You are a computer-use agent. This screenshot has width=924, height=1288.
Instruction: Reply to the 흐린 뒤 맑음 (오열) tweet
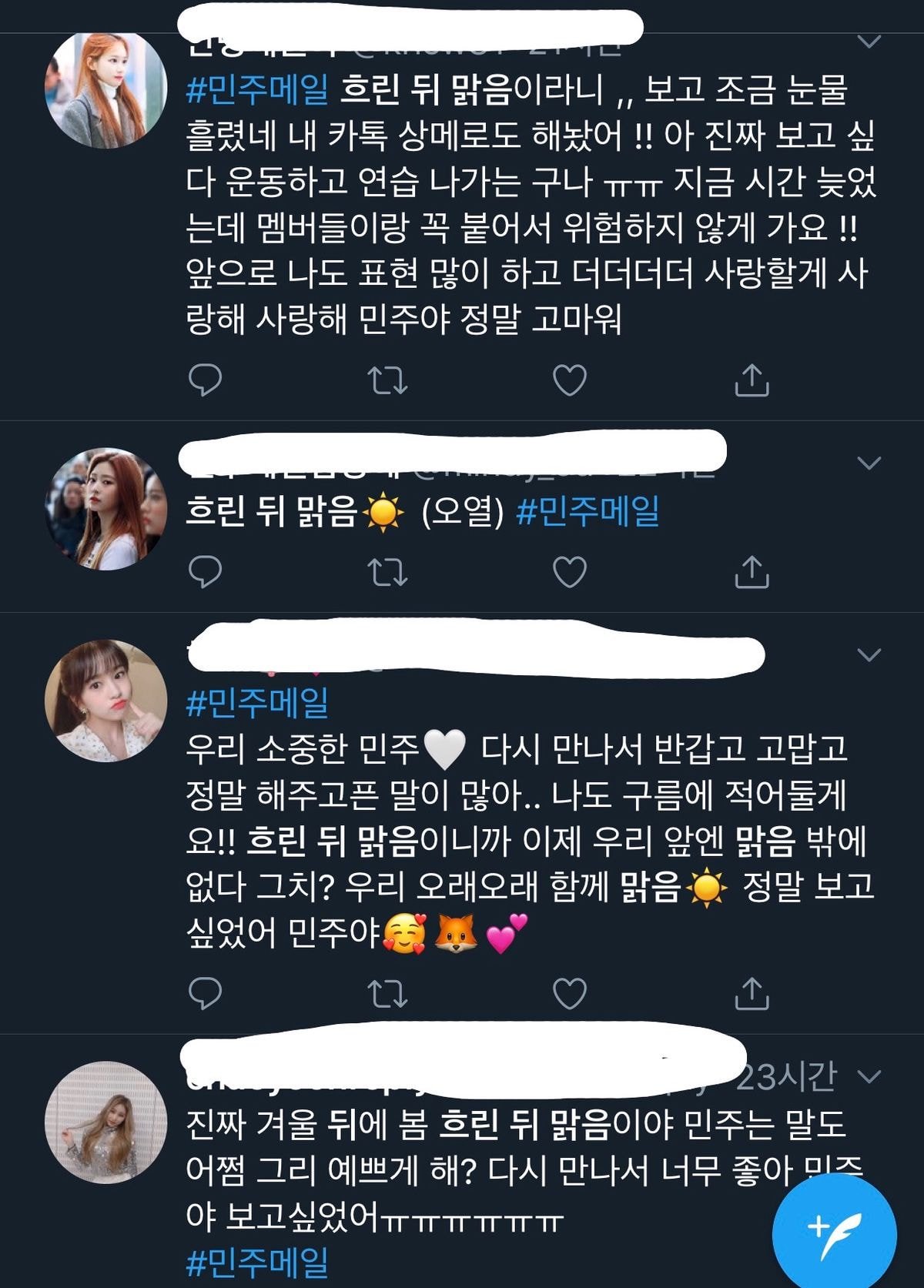point(204,572)
